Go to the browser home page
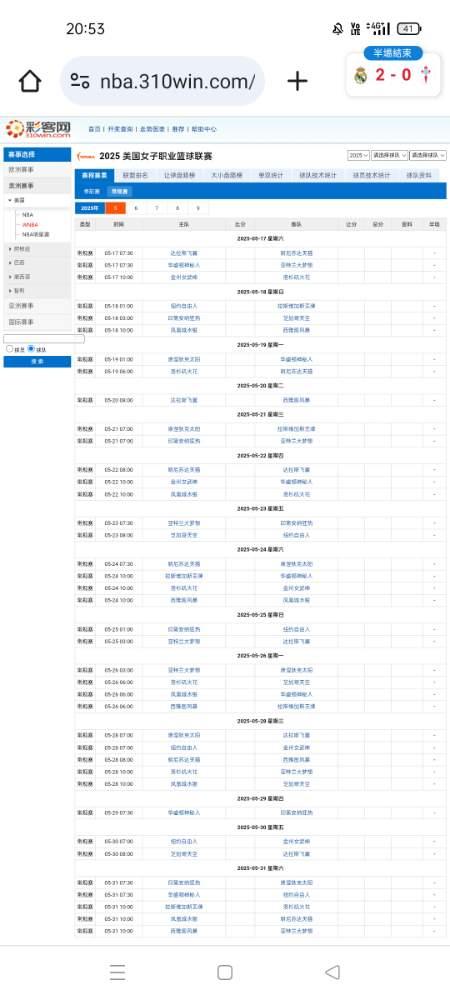Screen dimensions: 450x1000 pyautogui.click(x=30, y=81)
